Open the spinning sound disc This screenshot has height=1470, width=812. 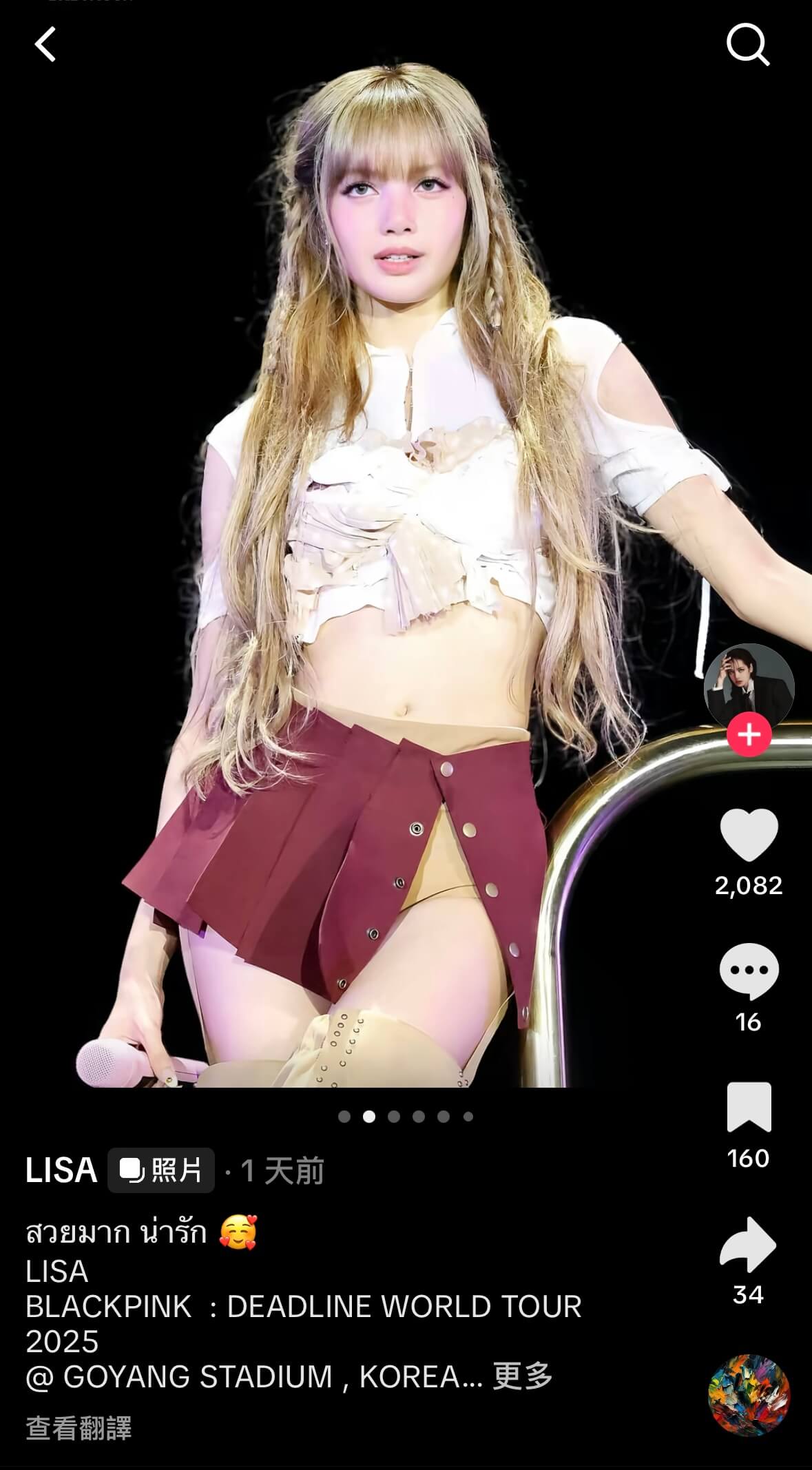tap(749, 1395)
